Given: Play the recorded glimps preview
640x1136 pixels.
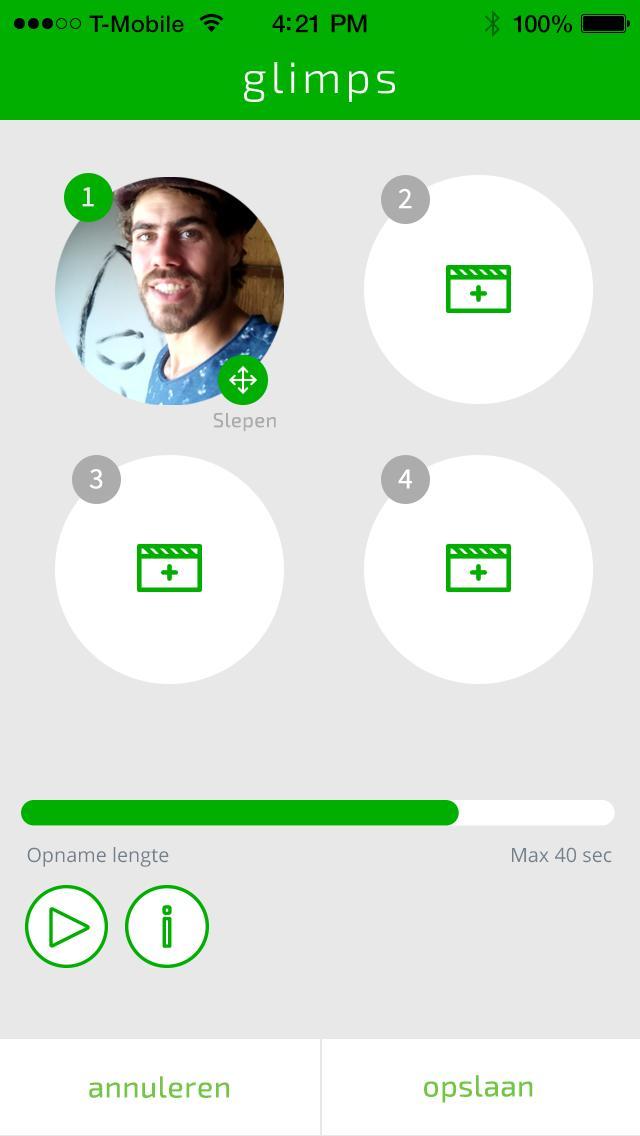Looking at the screenshot, I should coord(66,927).
